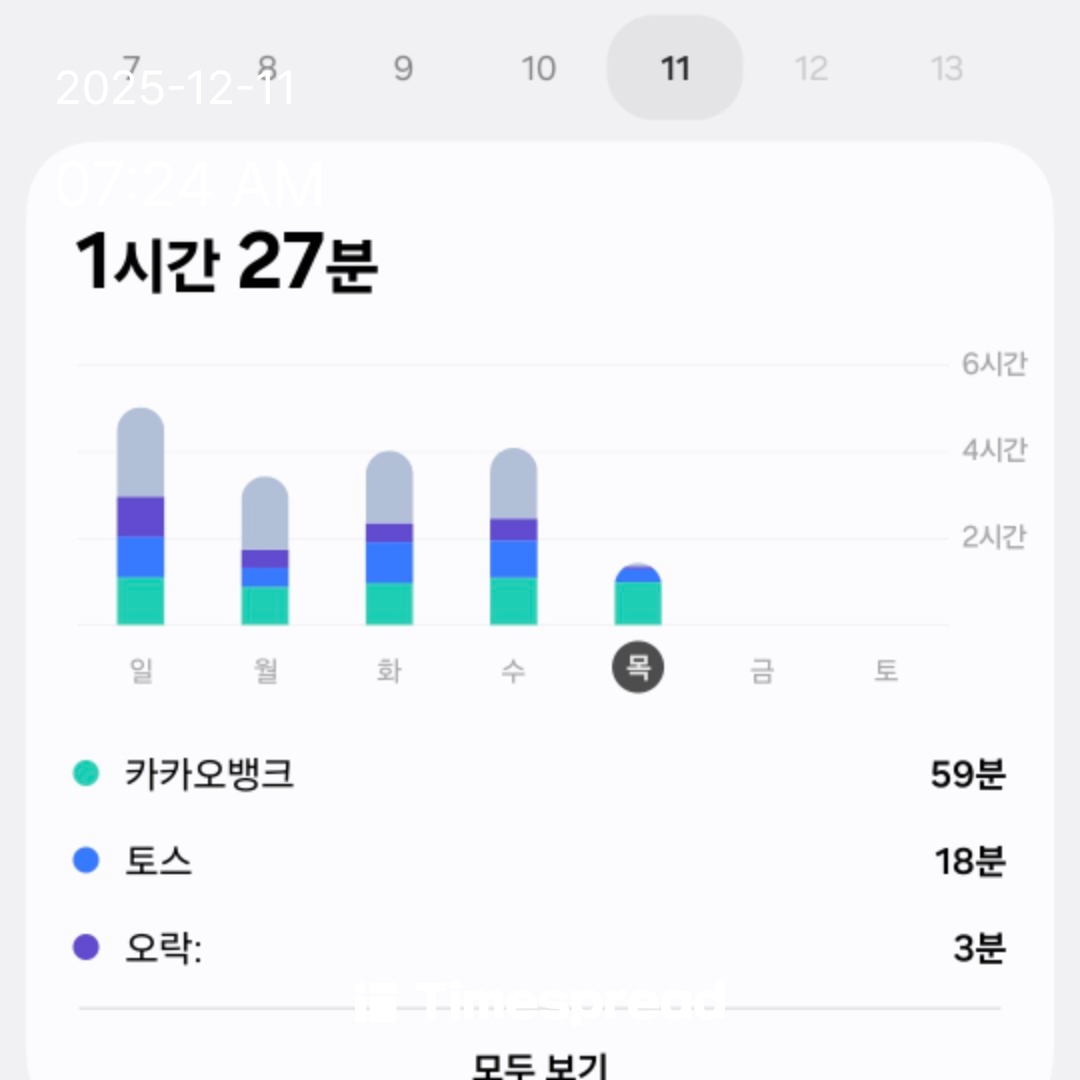Tap the 일 usage bar in the chart
This screenshot has width=1080, height=1080.
pos(141,518)
